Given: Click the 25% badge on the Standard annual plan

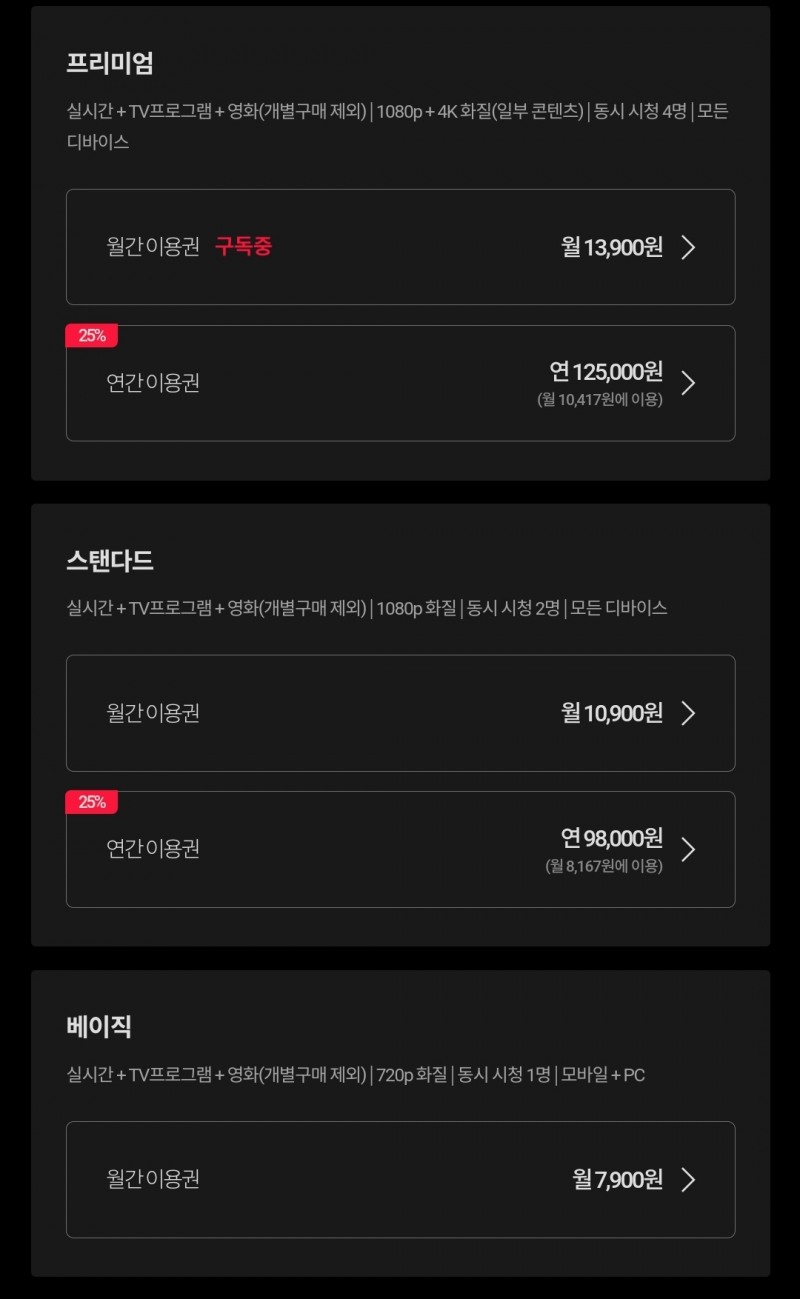Looking at the screenshot, I should 91,801.
